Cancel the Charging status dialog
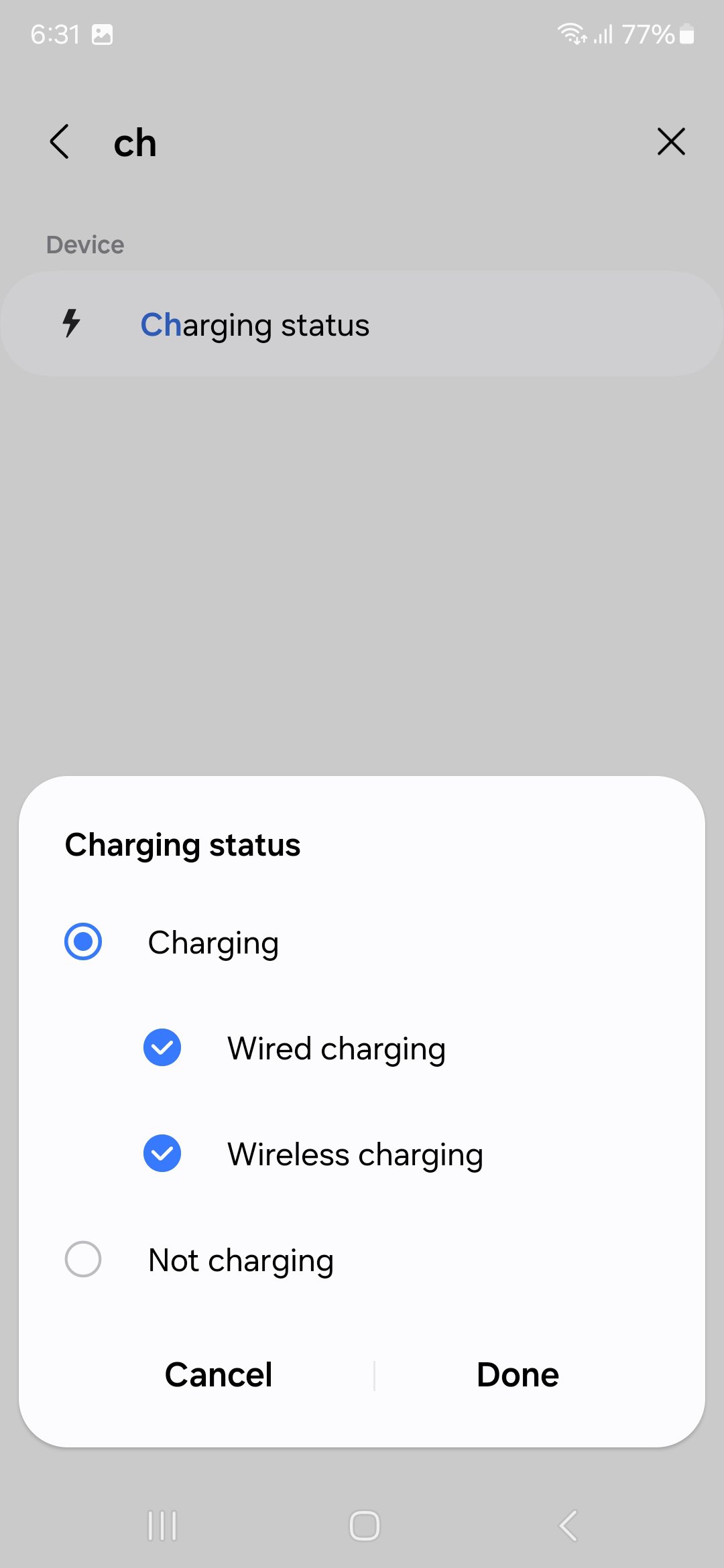The height and width of the screenshot is (1568, 724). 219,1374
